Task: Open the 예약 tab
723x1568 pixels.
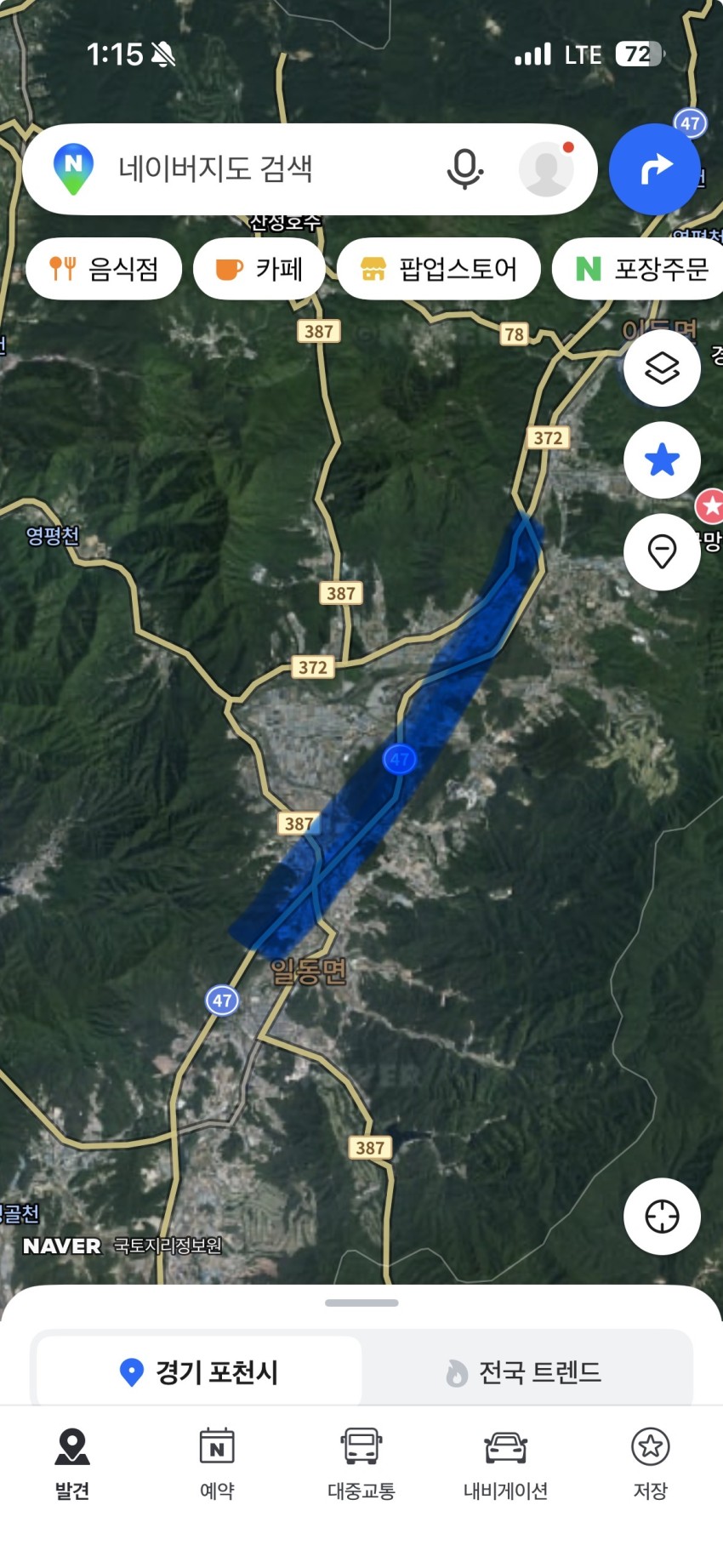Action: tap(217, 1463)
